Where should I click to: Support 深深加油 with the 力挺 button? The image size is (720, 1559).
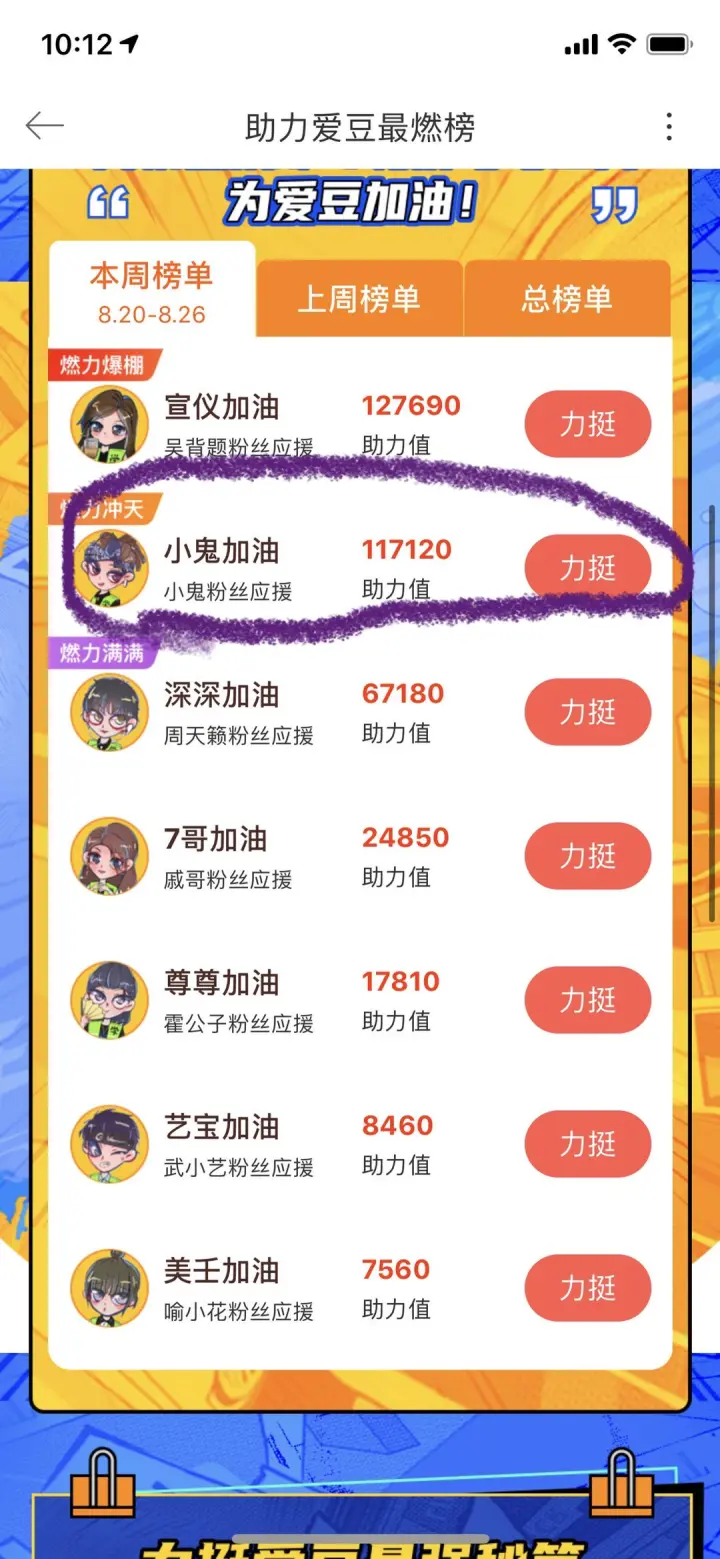tap(588, 712)
